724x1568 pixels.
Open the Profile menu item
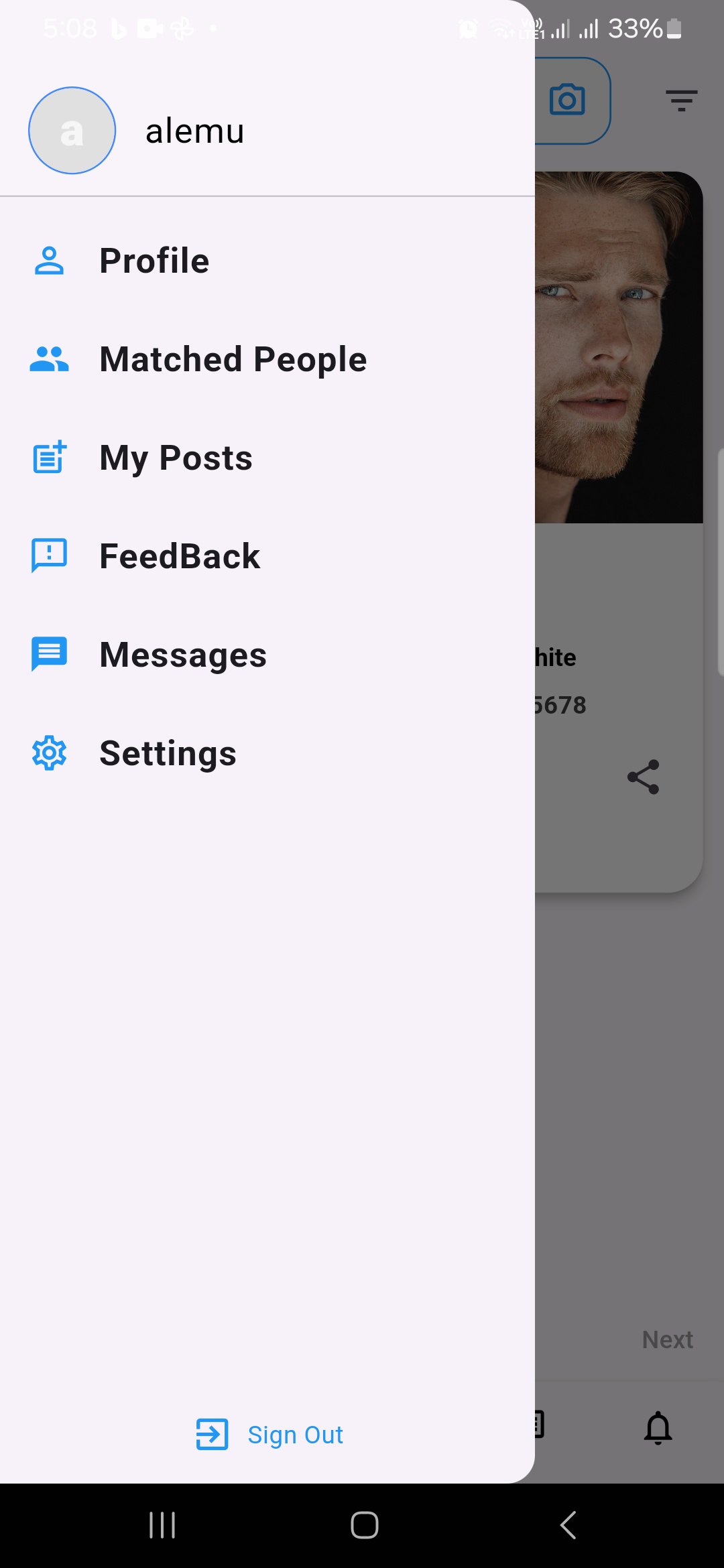click(x=154, y=261)
